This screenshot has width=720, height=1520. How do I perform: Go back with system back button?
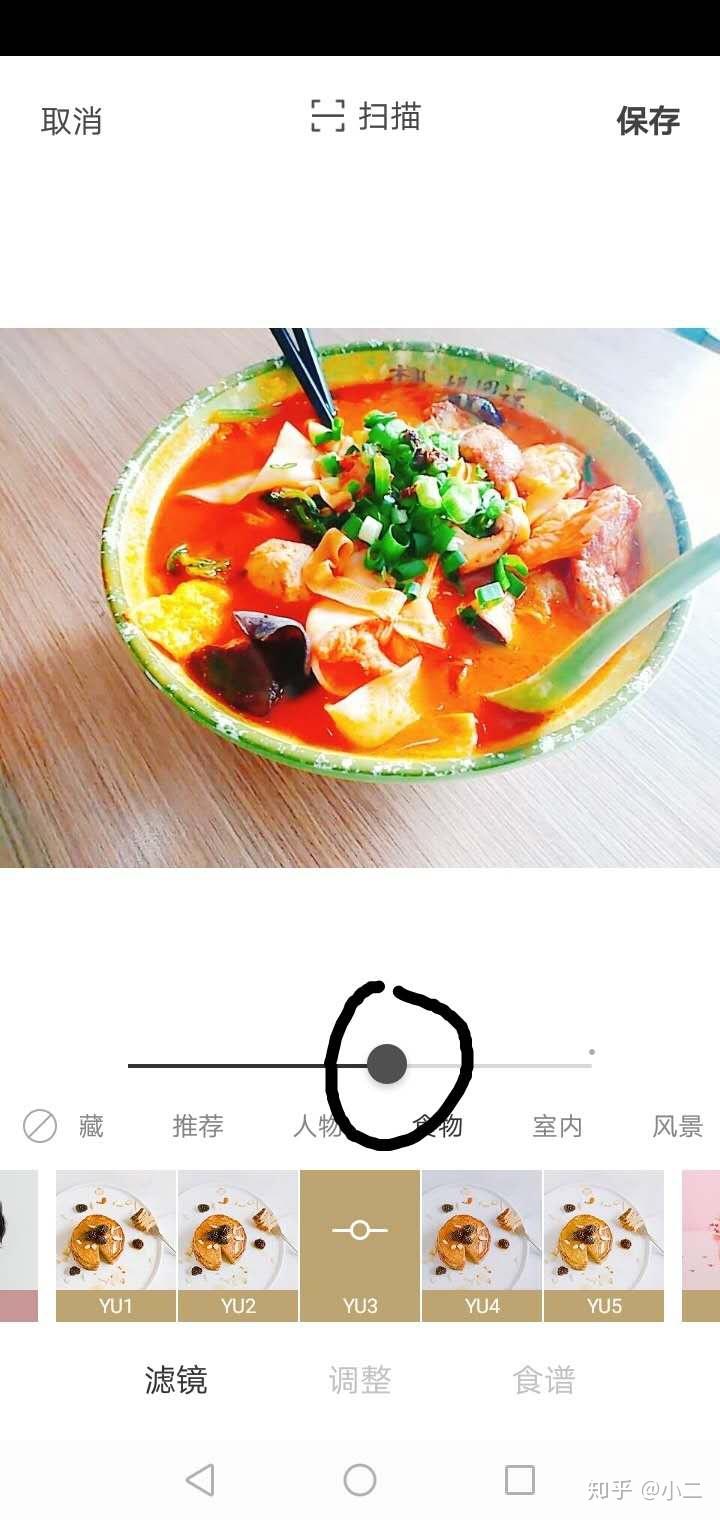click(200, 1480)
